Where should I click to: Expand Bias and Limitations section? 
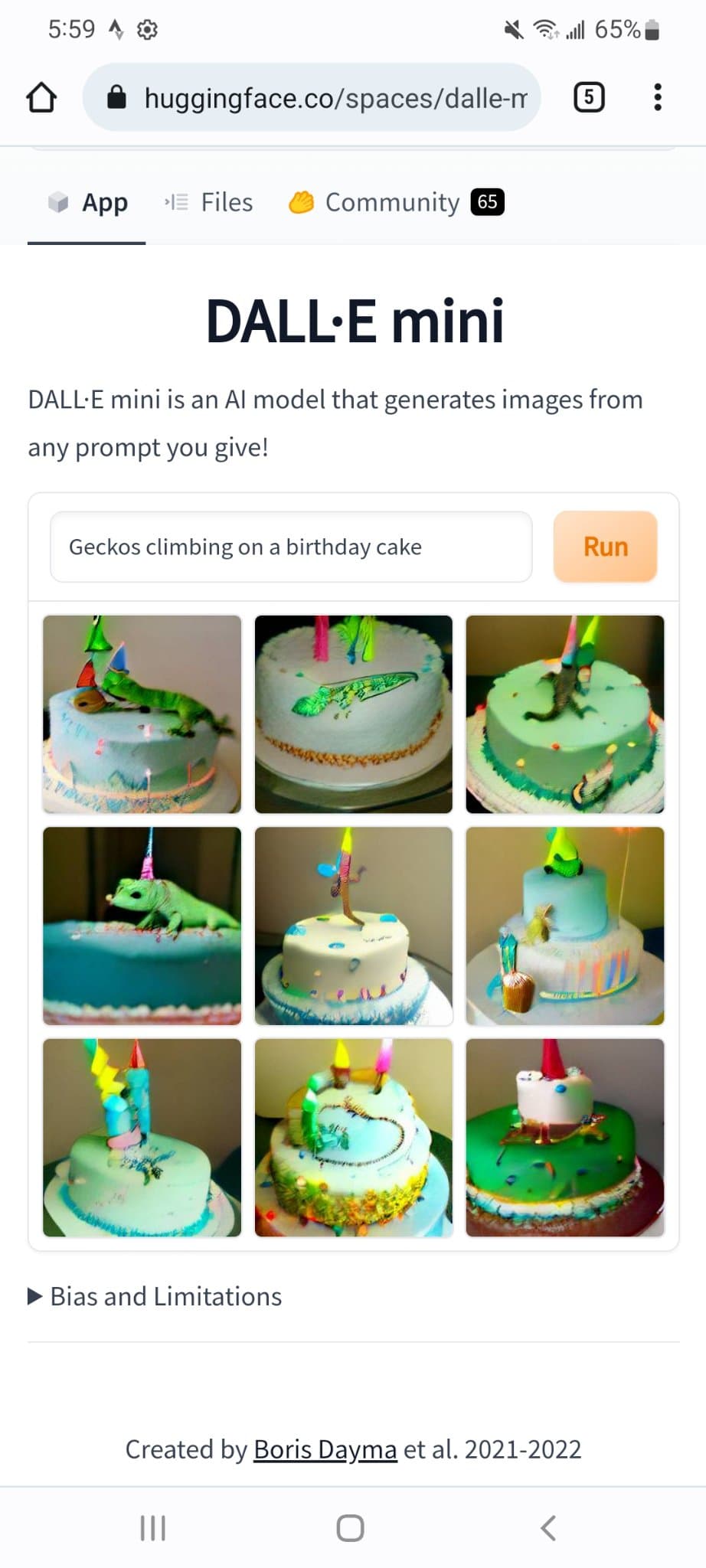[155, 1296]
